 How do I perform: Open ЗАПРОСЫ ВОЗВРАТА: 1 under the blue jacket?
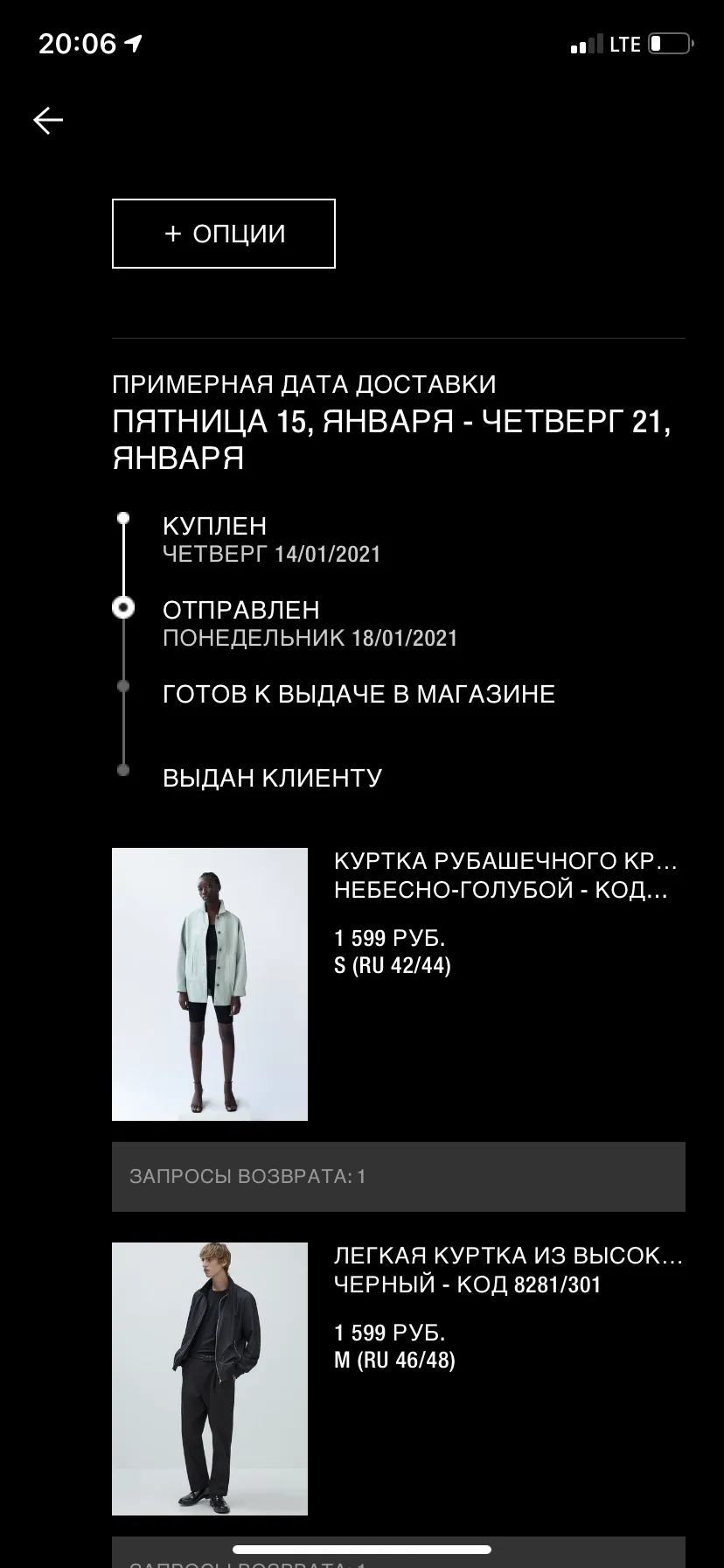(x=399, y=1177)
